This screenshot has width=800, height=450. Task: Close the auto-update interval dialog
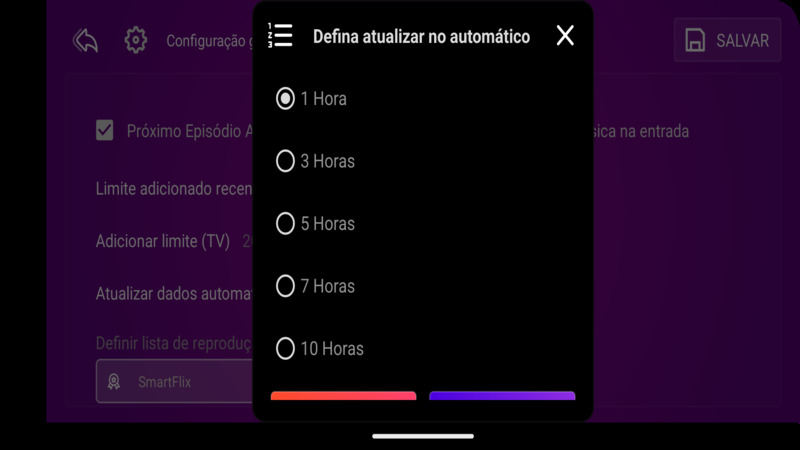tap(565, 36)
